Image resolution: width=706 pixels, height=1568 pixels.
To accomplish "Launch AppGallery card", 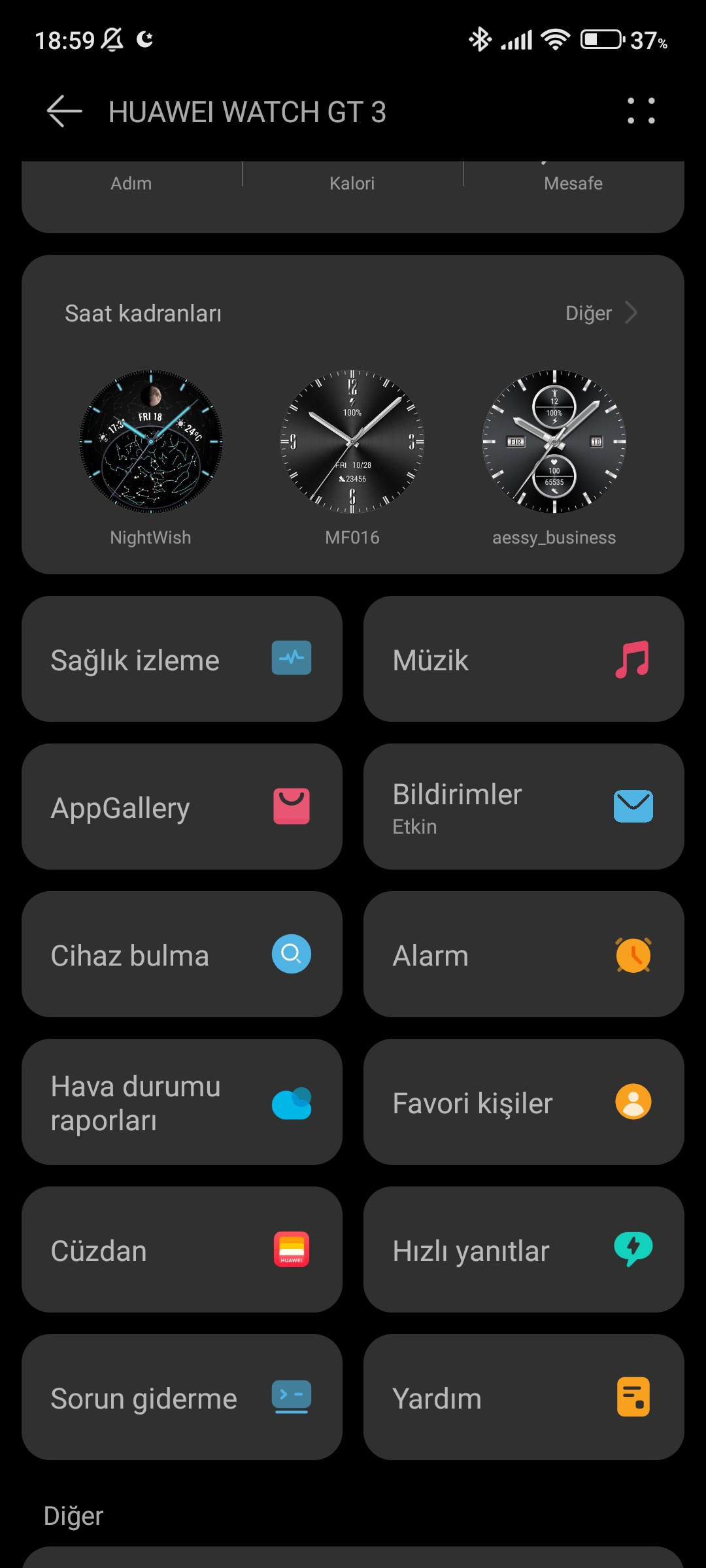I will click(x=182, y=807).
